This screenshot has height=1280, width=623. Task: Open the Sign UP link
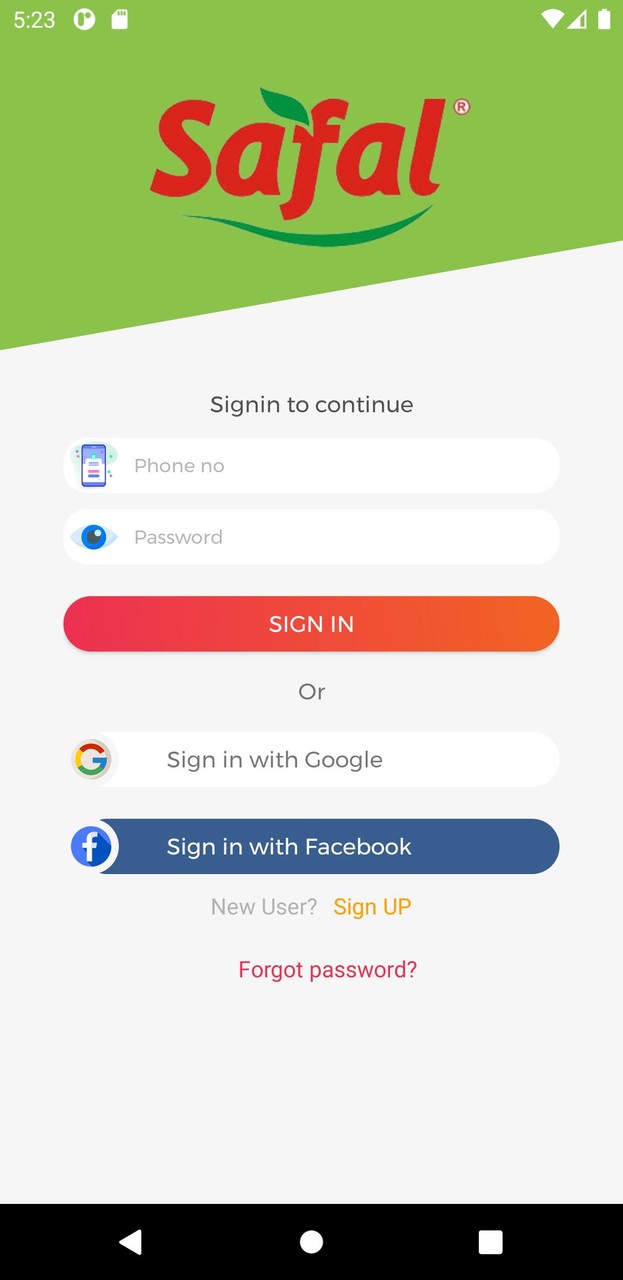click(x=372, y=907)
